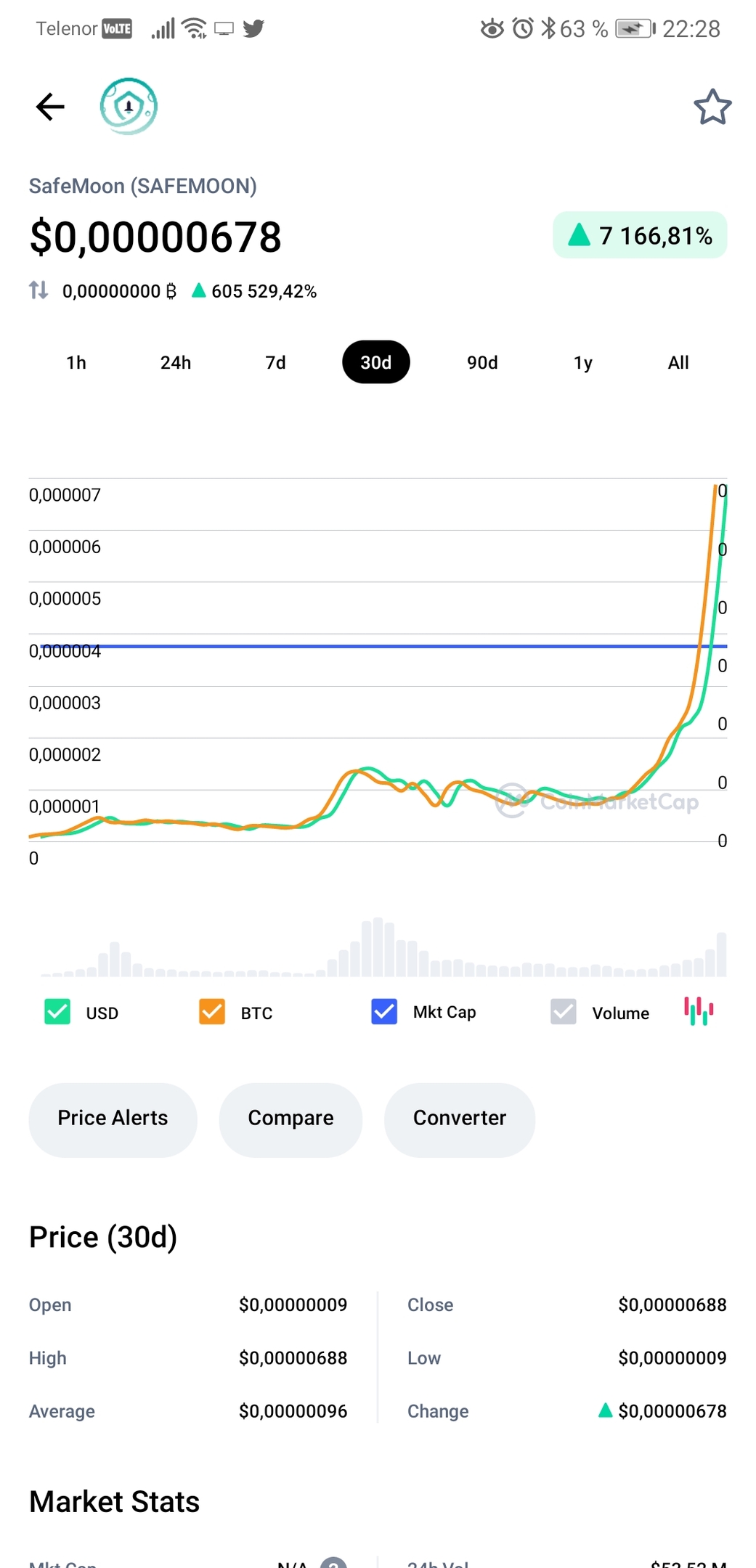Show the All time chart
Image resolution: width=756 pixels, height=1568 pixels.
pyautogui.click(x=678, y=362)
